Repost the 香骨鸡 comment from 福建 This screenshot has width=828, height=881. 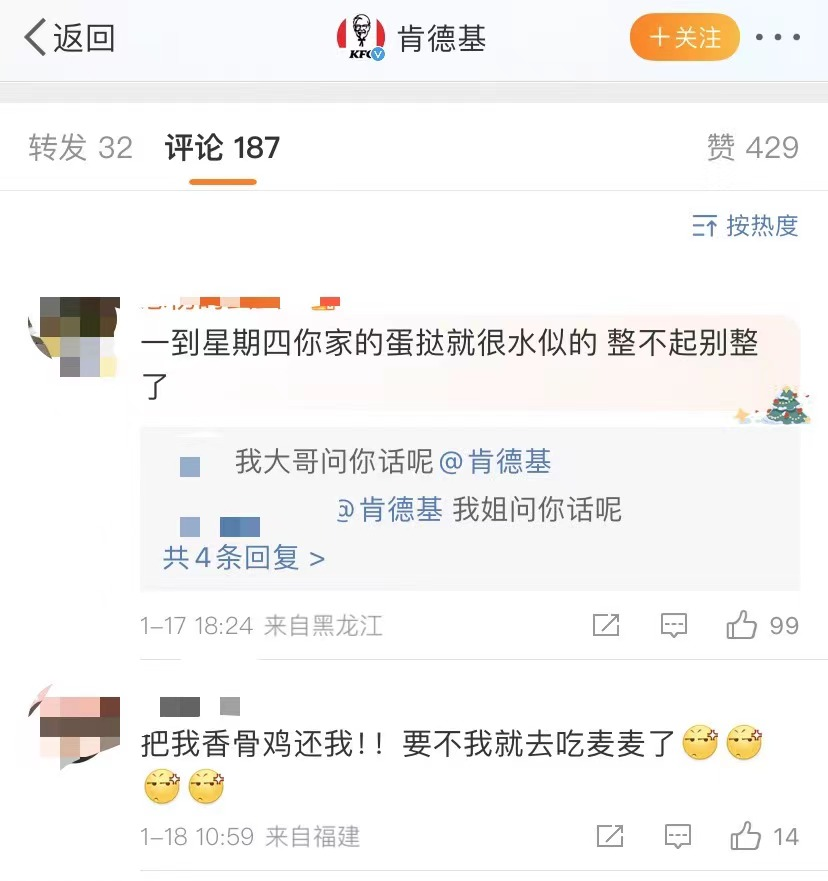click(609, 836)
